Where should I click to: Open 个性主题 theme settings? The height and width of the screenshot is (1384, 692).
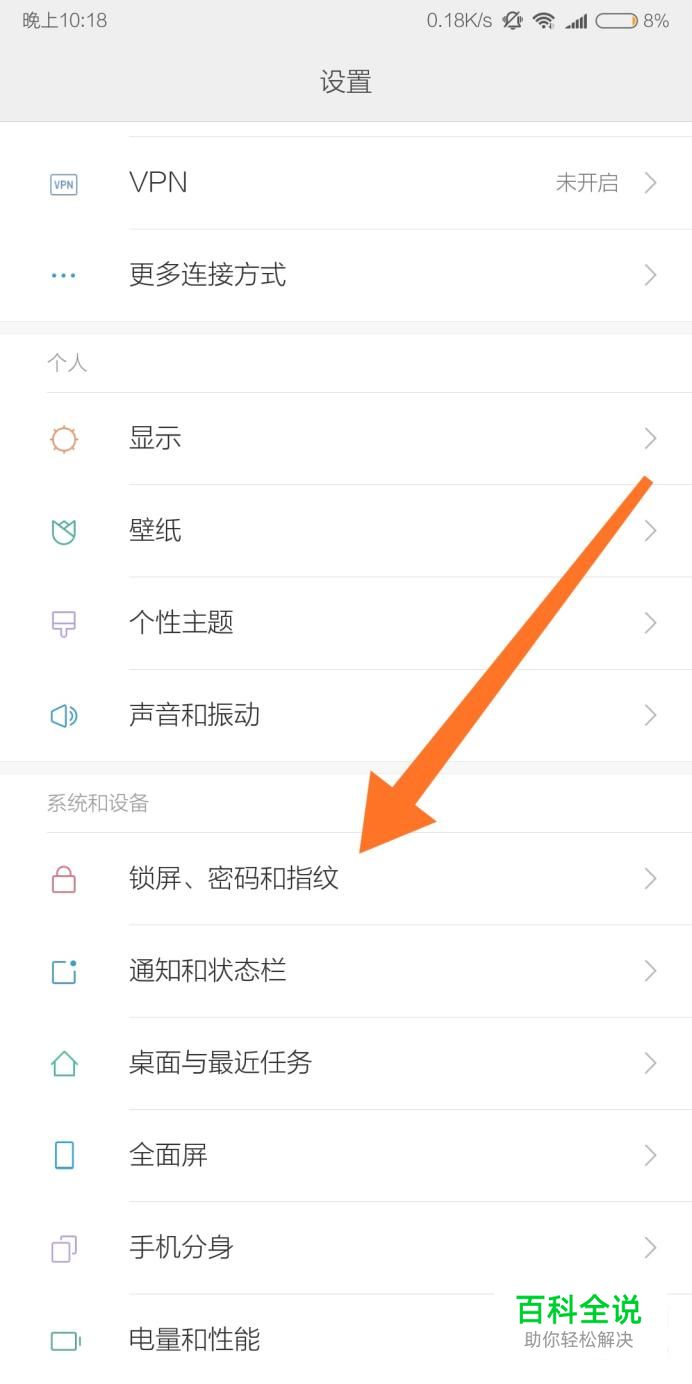pyautogui.click(x=181, y=623)
